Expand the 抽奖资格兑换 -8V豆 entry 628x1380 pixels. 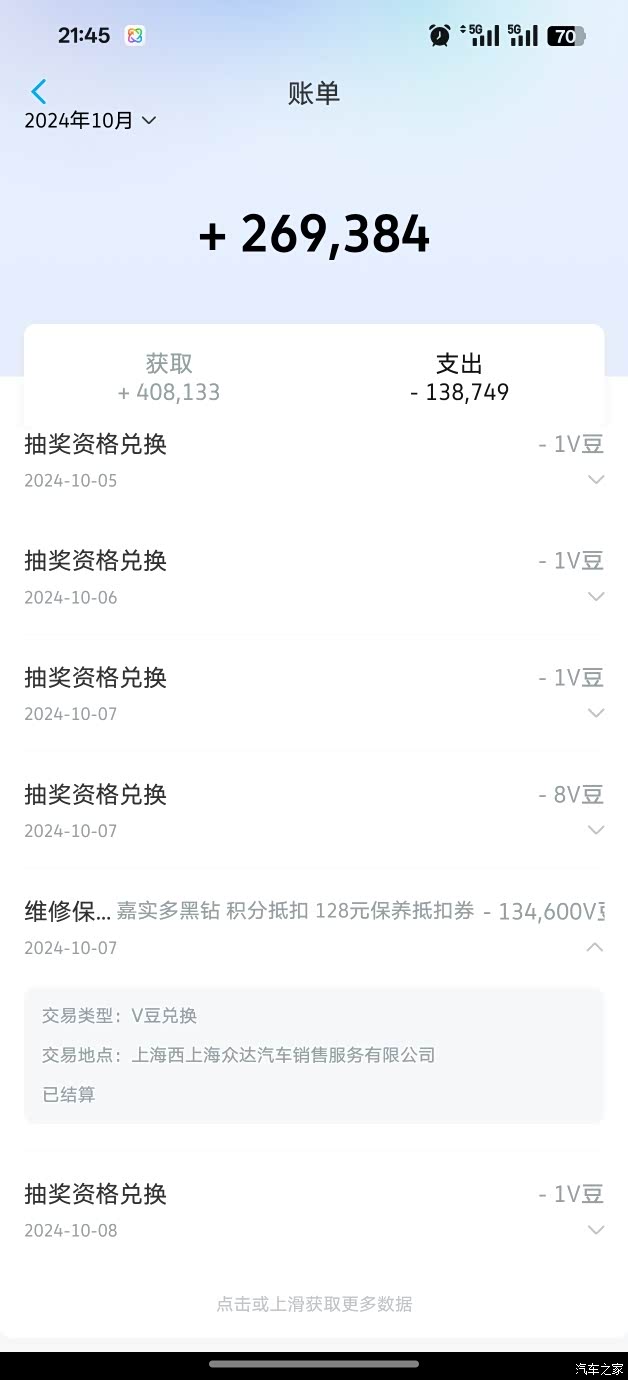tap(596, 830)
